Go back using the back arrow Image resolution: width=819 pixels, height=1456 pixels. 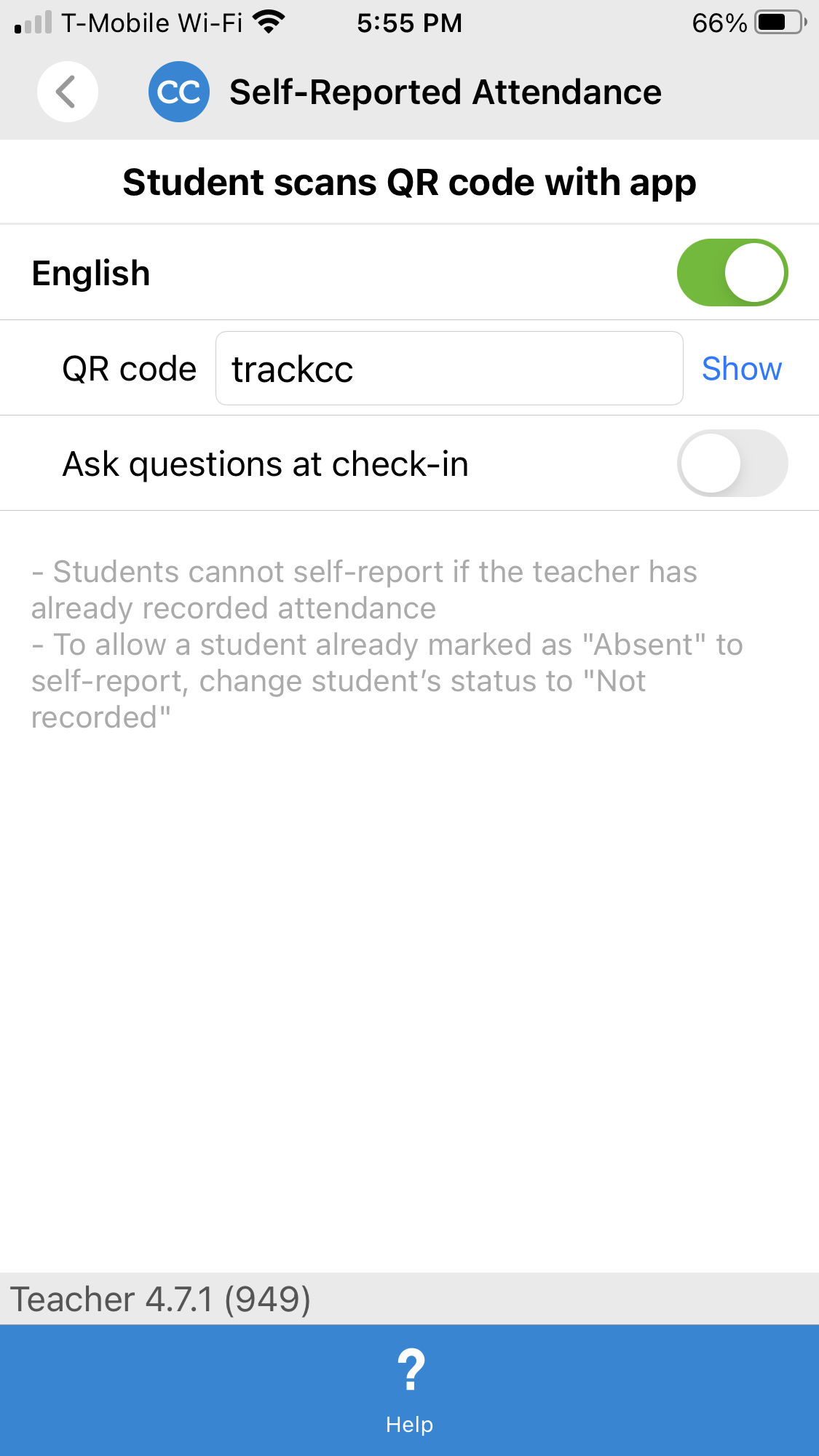click(x=67, y=92)
